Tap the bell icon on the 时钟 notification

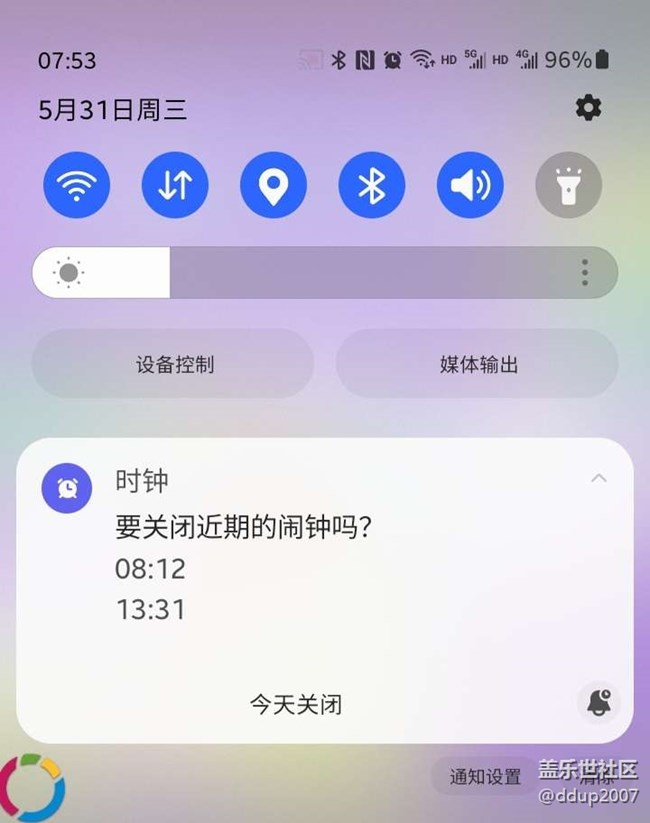pos(598,702)
